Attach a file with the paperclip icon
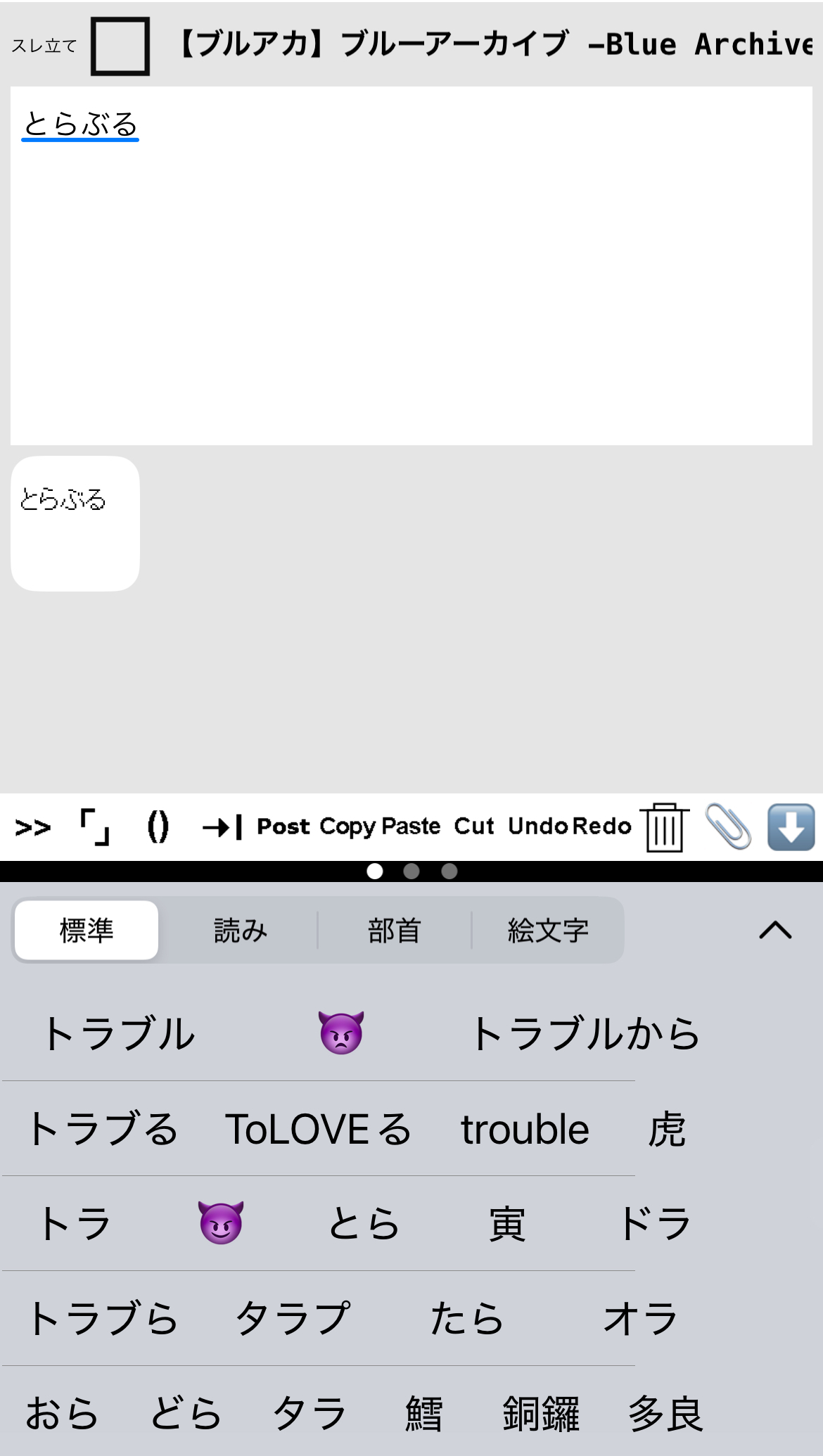 point(728,826)
